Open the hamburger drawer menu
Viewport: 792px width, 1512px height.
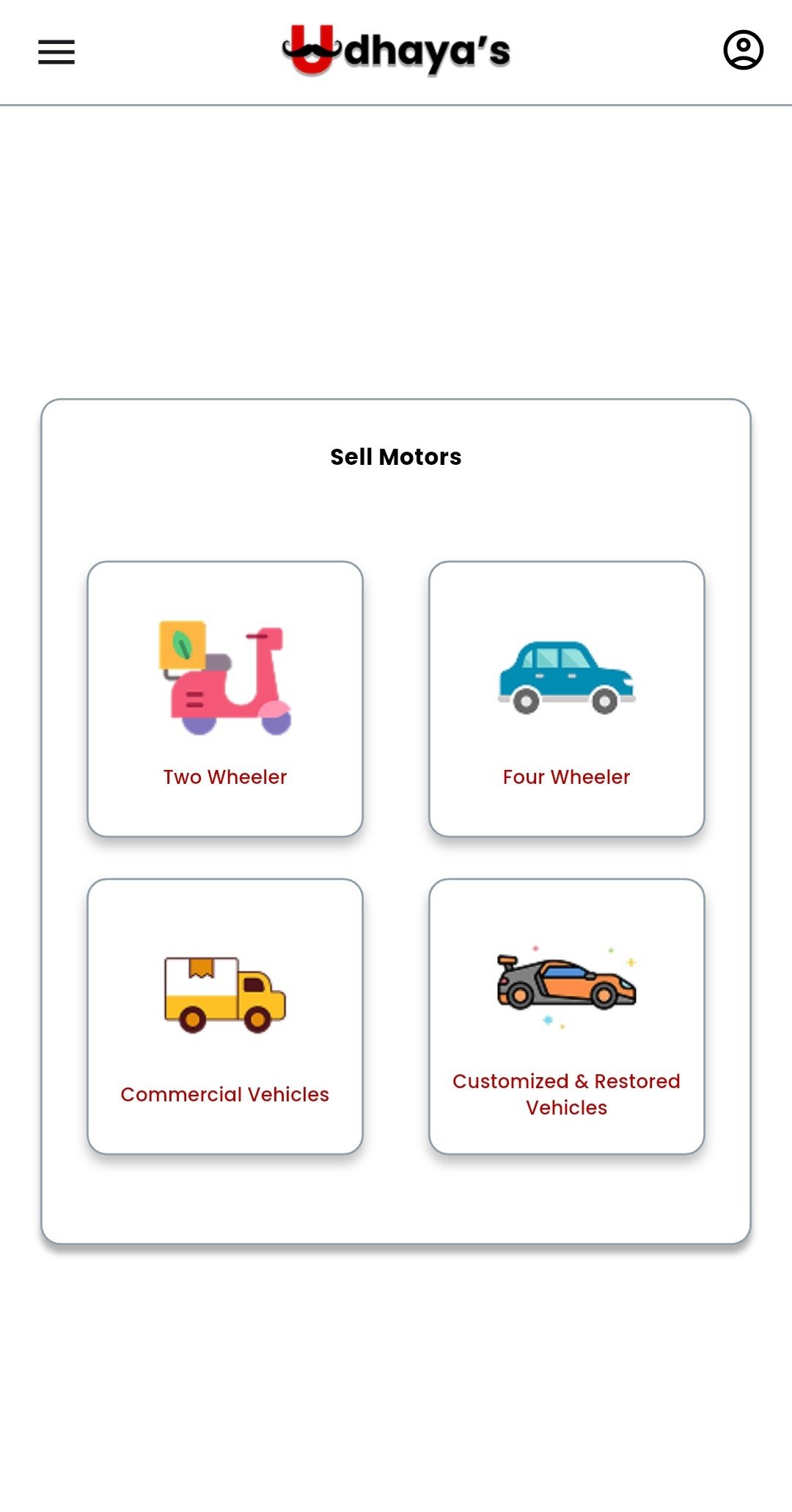point(56,52)
